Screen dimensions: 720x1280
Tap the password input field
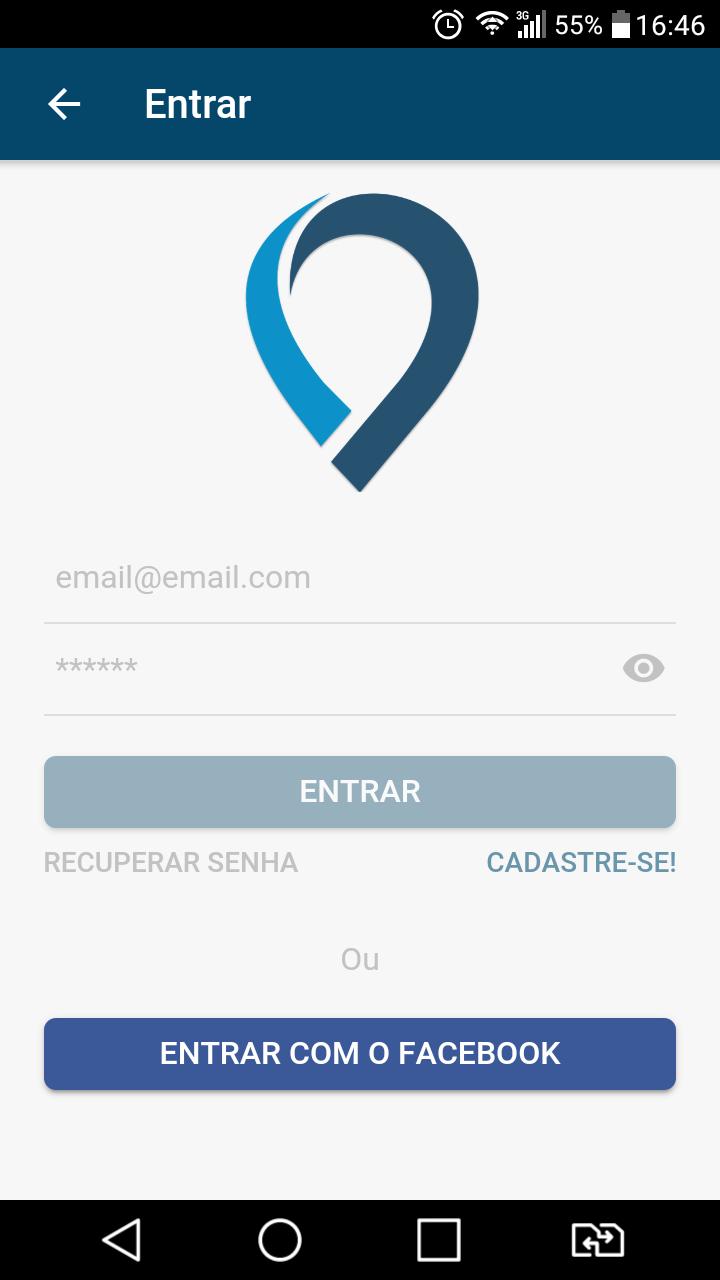[320, 668]
